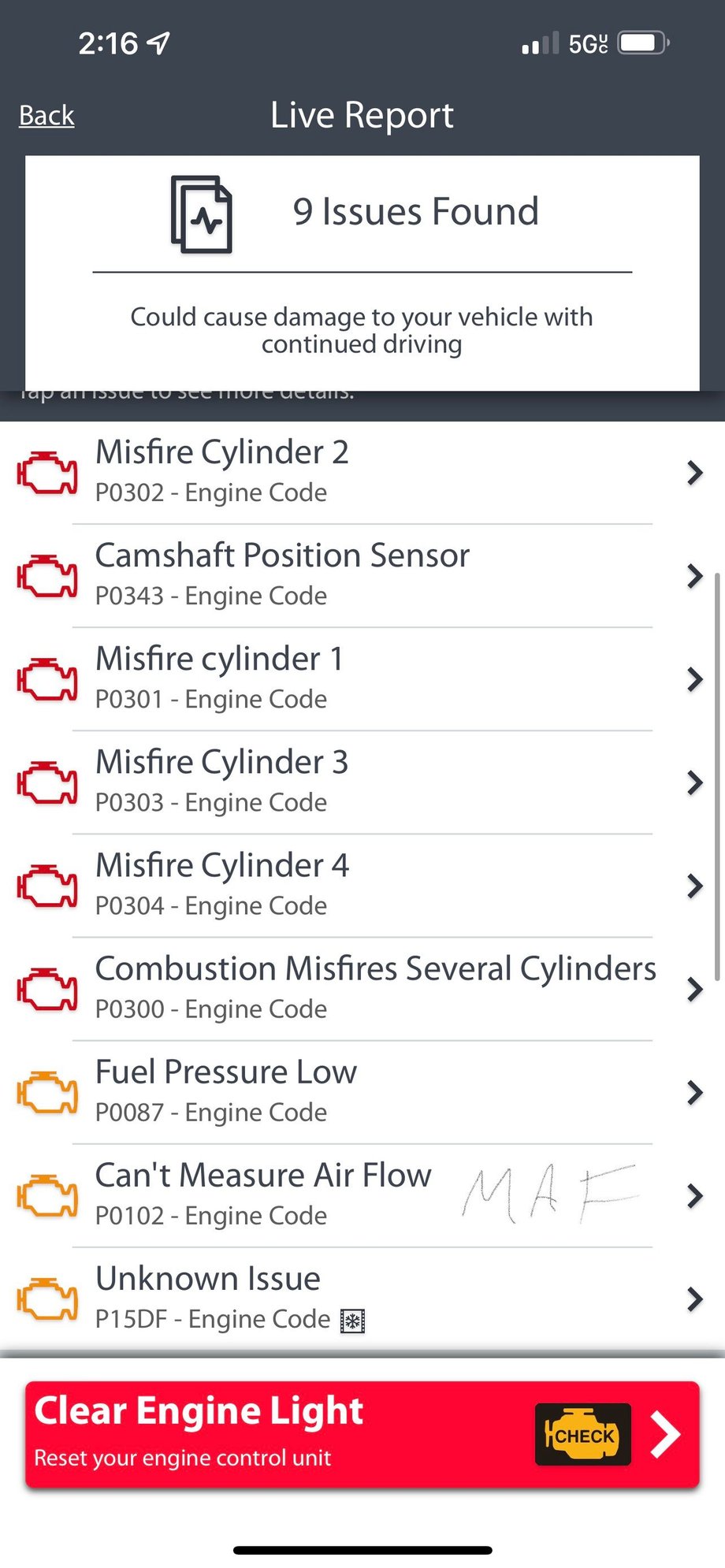Tap Can't Measure Air Flow row

(362, 1195)
